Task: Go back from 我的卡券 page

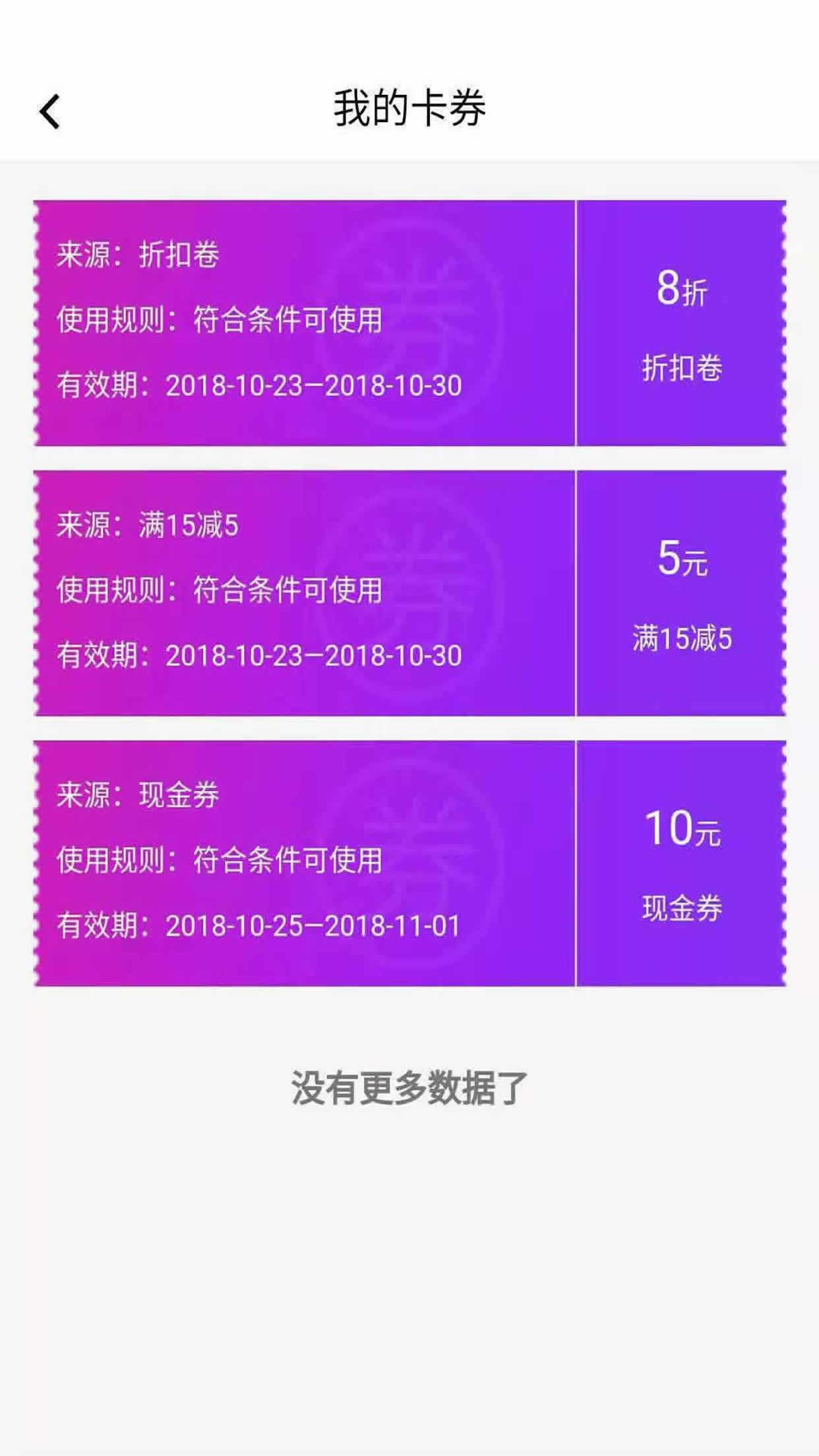Action: (50, 111)
